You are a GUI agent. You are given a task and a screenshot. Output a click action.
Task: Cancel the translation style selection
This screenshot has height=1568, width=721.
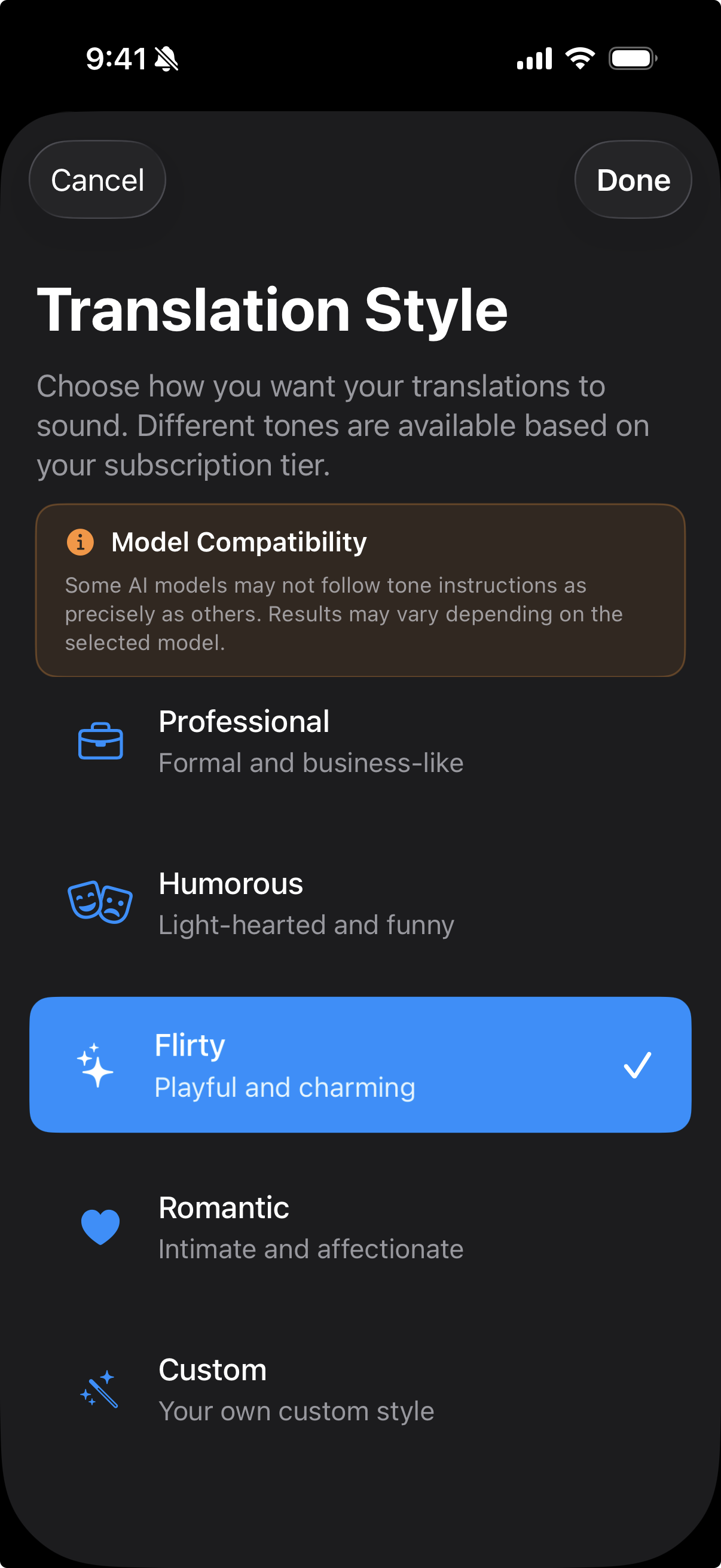[97, 179]
